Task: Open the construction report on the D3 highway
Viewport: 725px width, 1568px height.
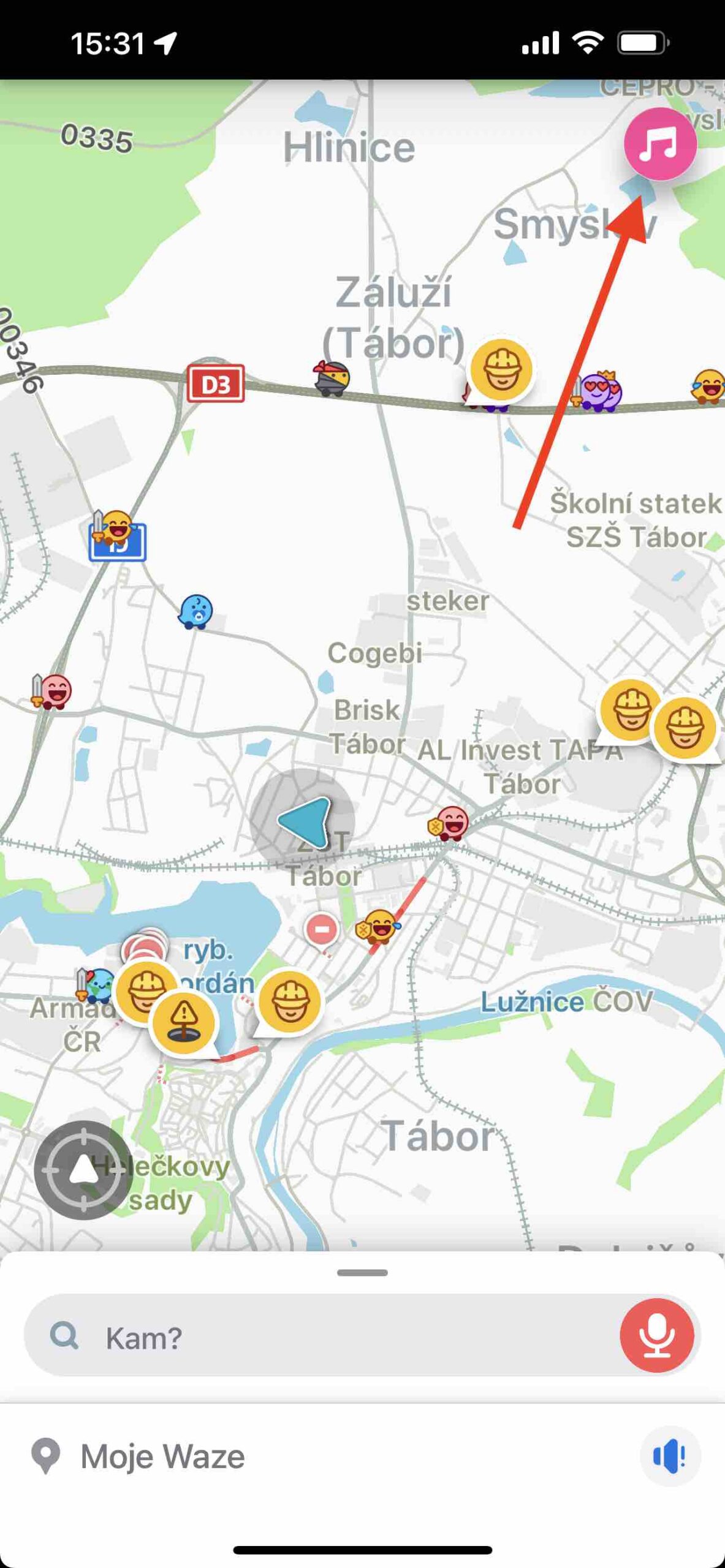Action: [502, 370]
